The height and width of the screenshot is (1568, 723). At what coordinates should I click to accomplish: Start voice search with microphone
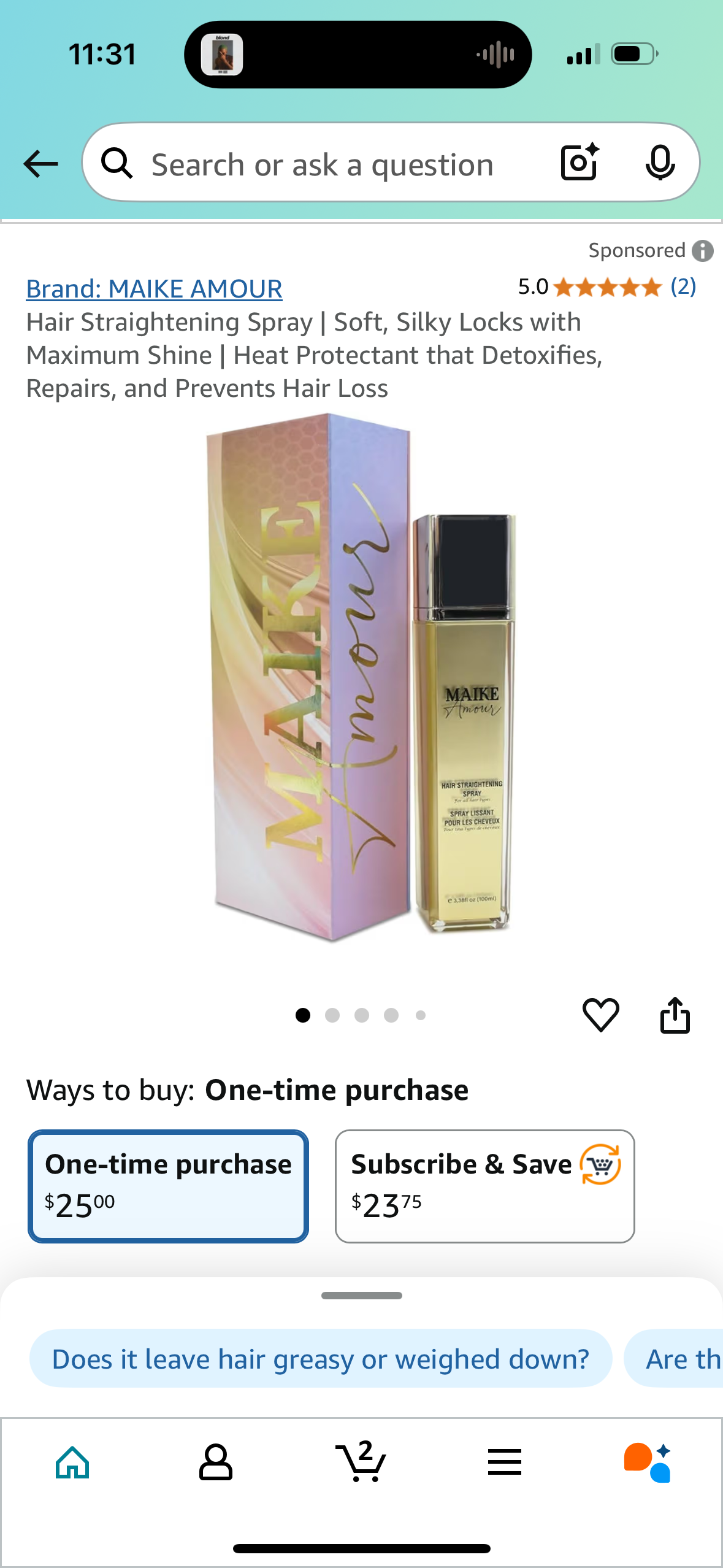[x=660, y=163]
